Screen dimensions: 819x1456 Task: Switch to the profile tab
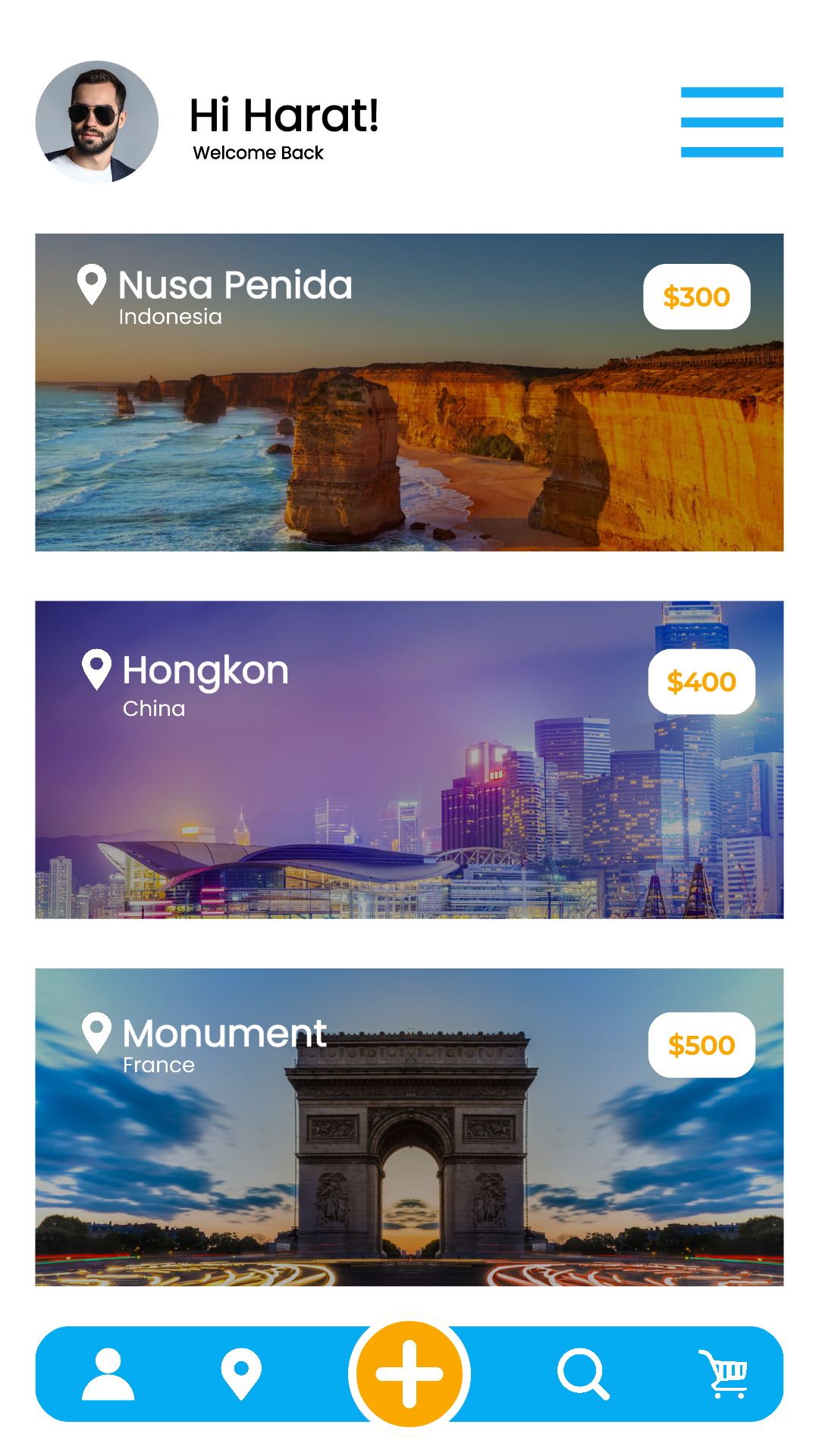108,1374
